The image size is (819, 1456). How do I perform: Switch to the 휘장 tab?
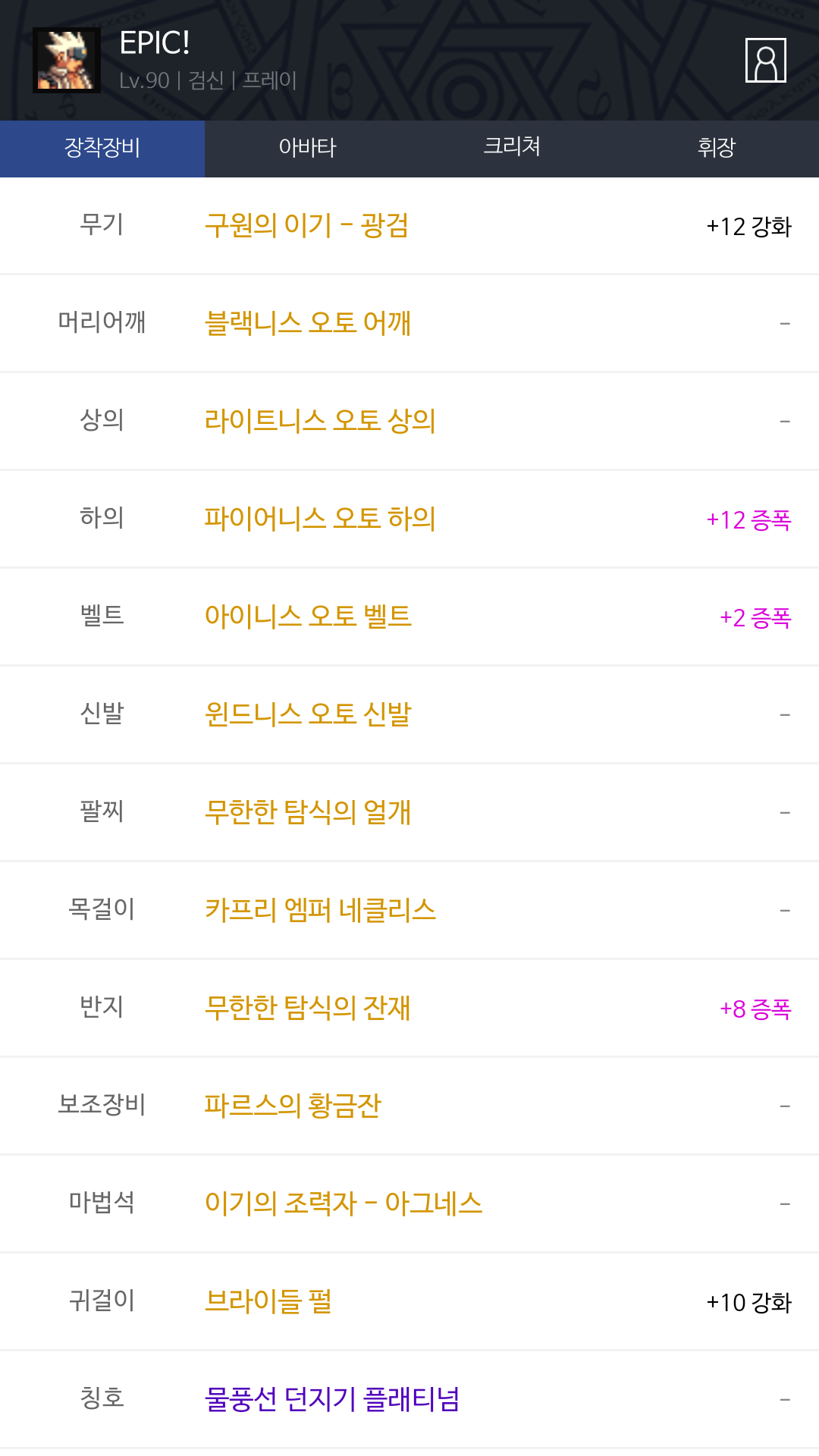pos(717,148)
